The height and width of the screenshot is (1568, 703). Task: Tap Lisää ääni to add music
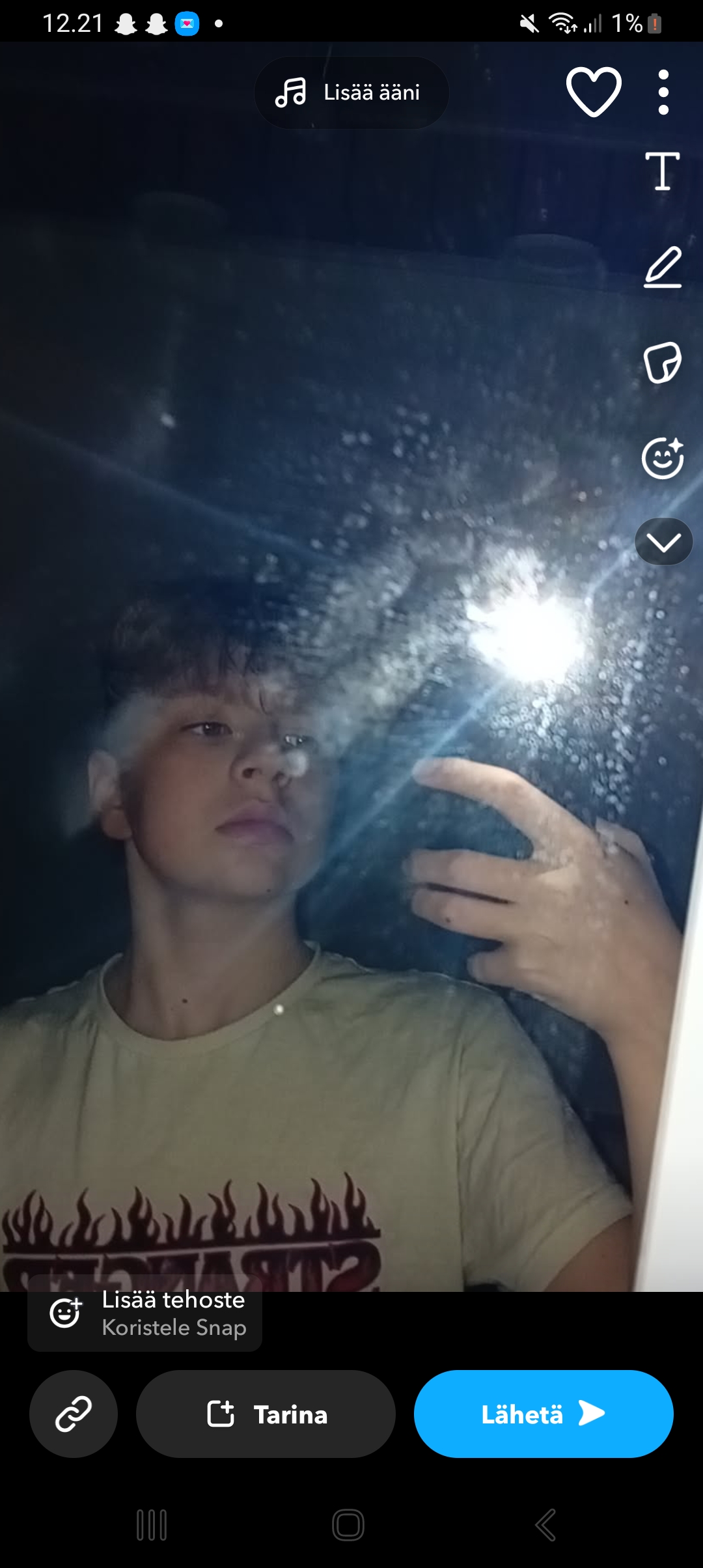coord(351,92)
